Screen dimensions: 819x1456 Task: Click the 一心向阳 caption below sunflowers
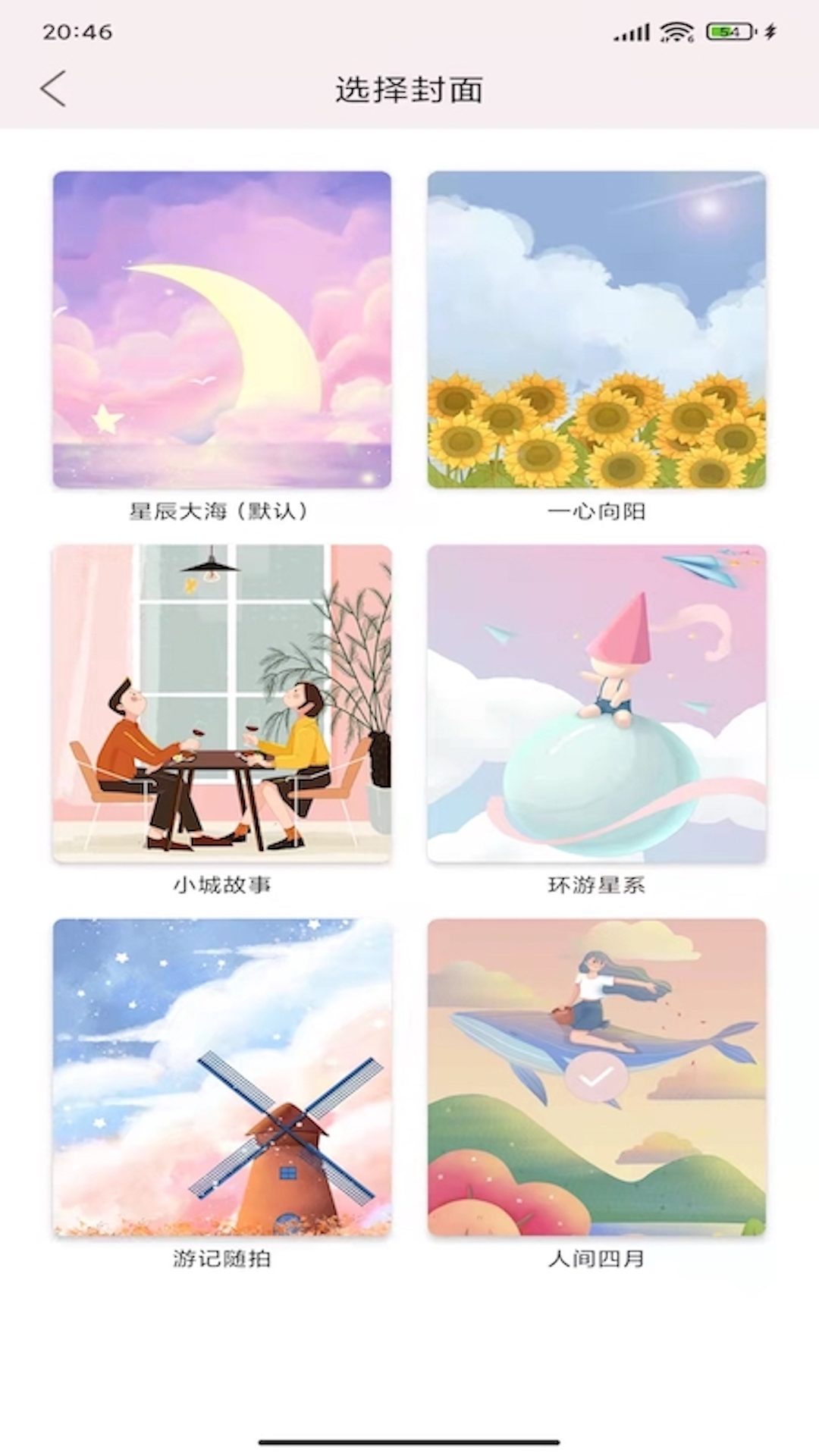[x=600, y=511]
